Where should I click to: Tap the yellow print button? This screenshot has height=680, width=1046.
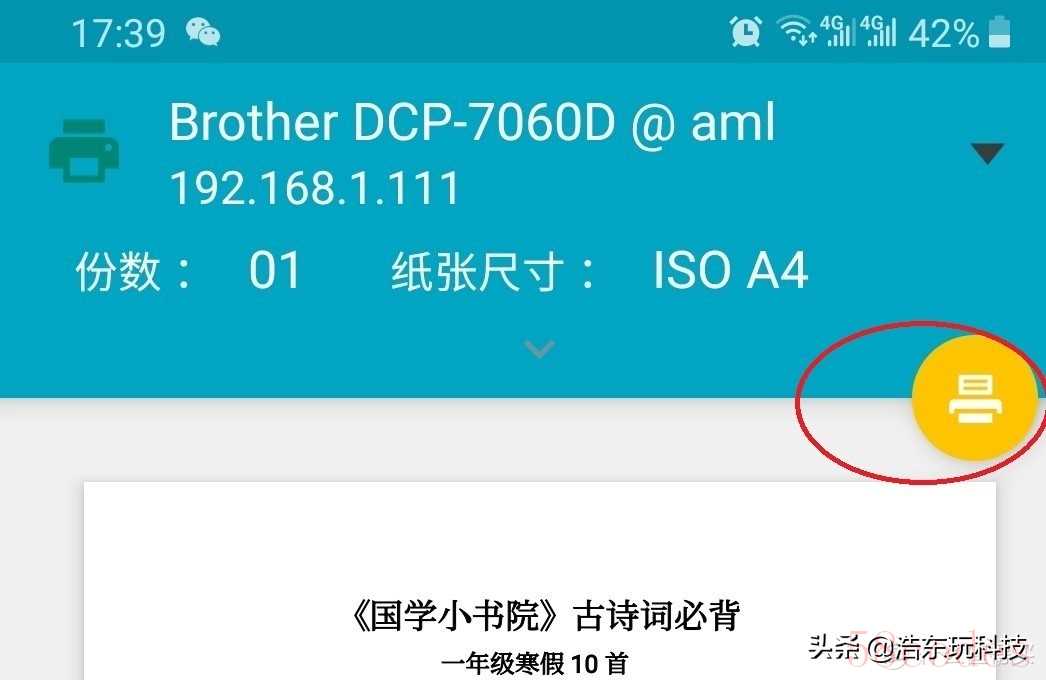click(x=974, y=399)
